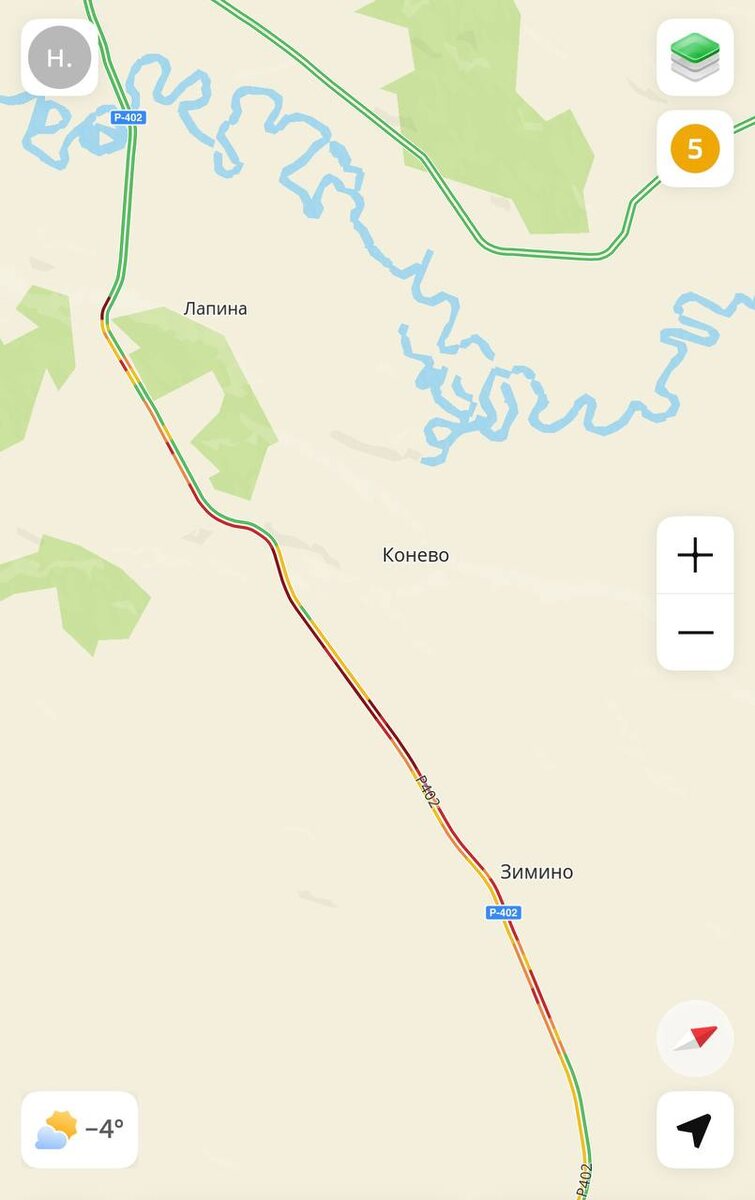The height and width of the screenshot is (1200, 755).
Task: Center map on my current location
Action: 695,1130
